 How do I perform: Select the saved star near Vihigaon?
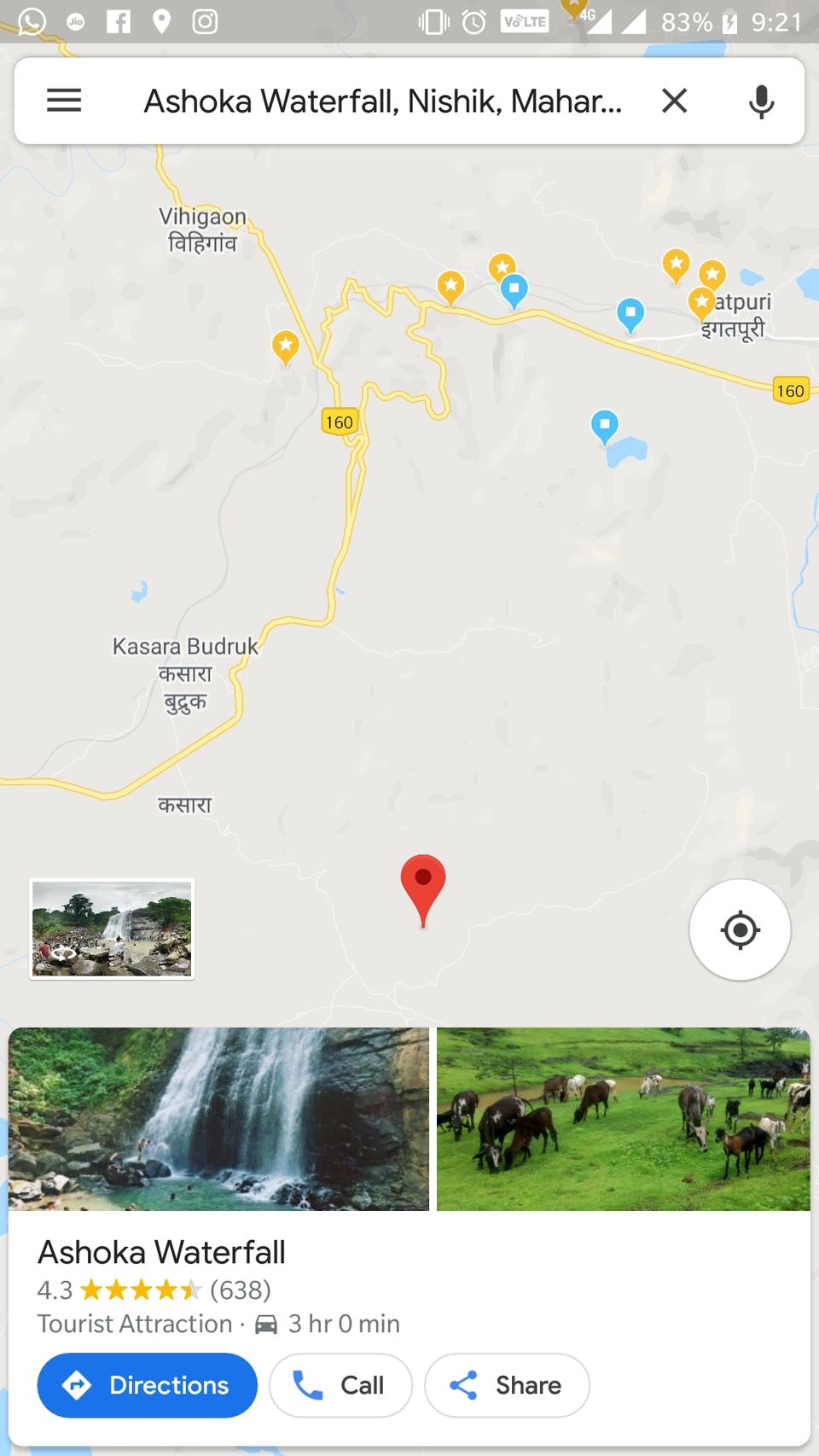[x=285, y=347]
